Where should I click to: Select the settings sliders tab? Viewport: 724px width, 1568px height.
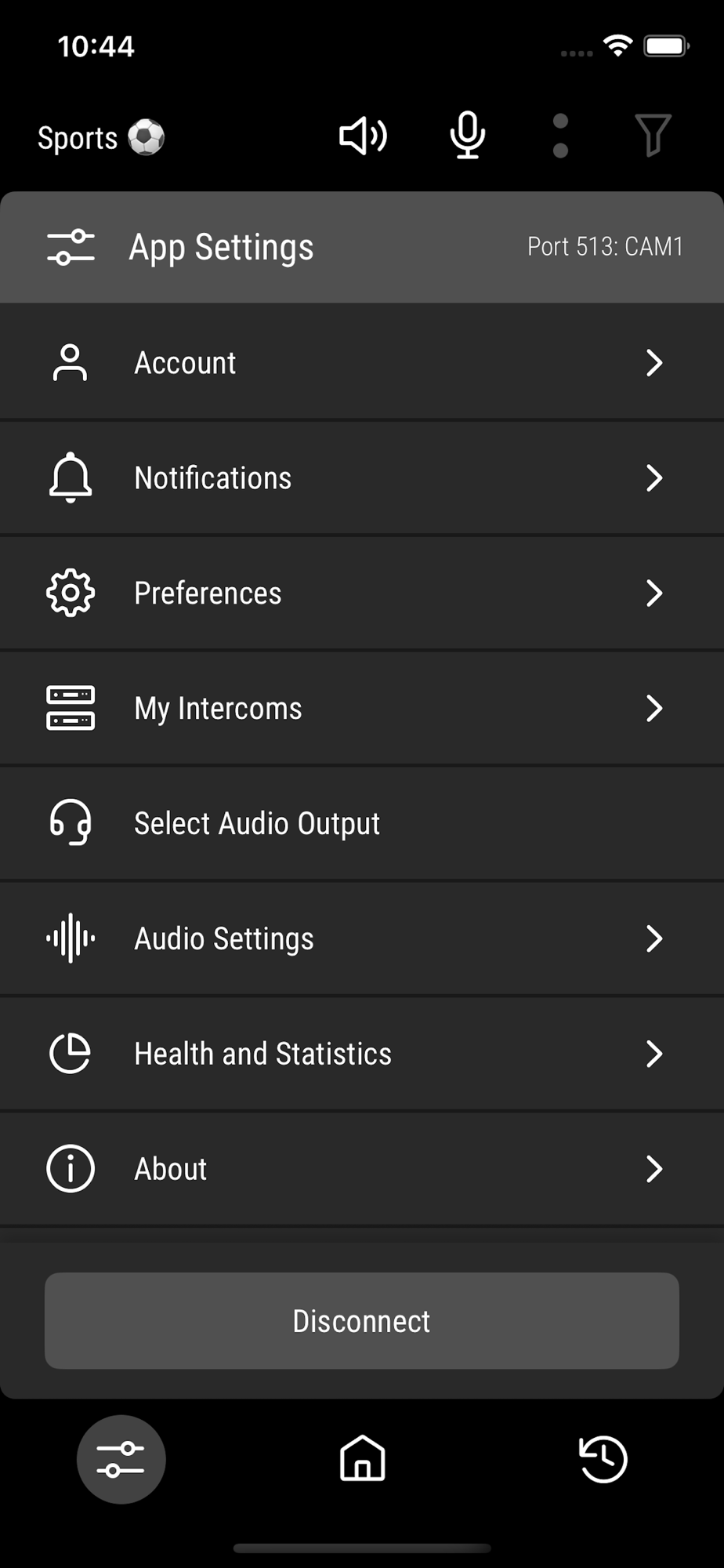click(121, 1459)
